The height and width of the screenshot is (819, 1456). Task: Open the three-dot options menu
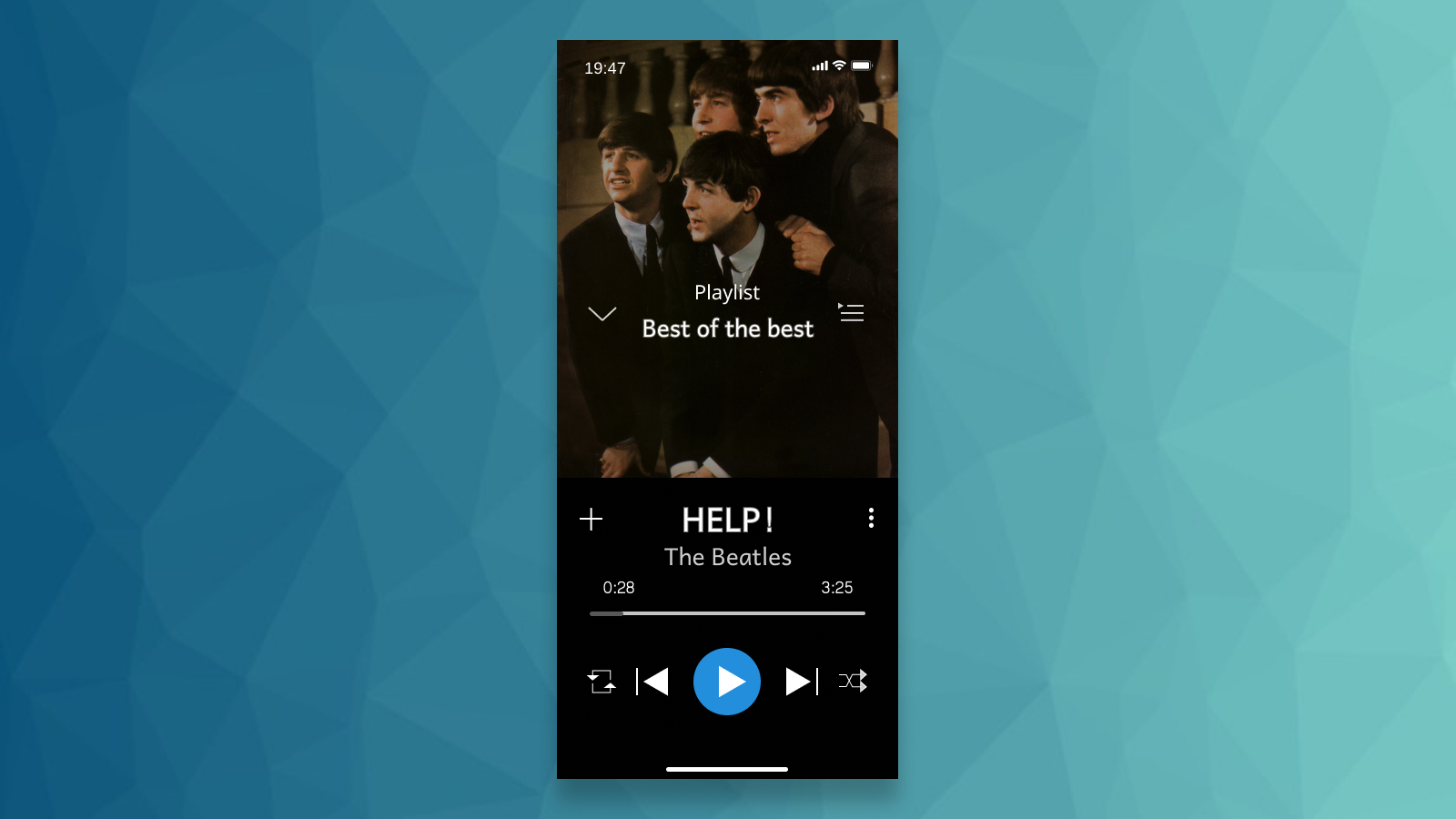point(871,518)
